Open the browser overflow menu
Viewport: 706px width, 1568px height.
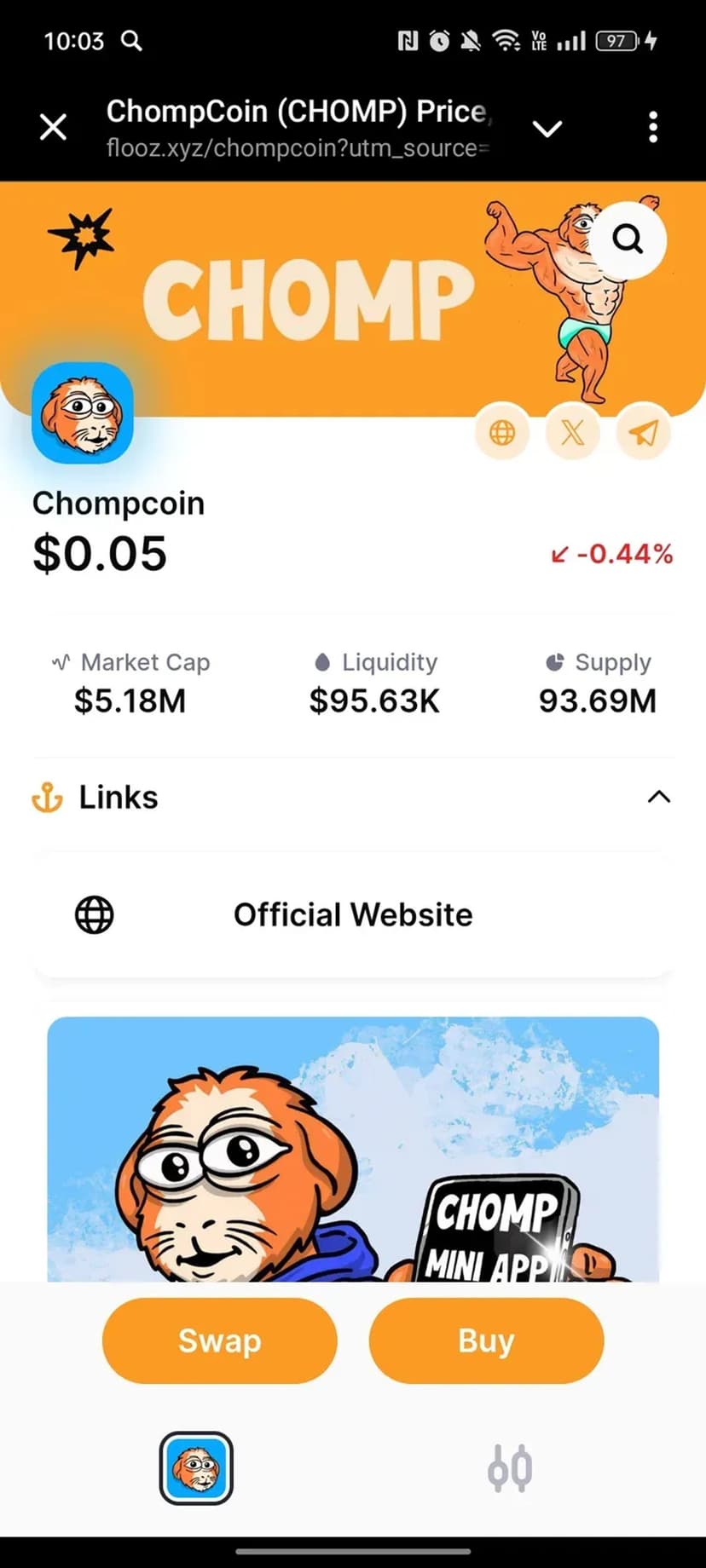pyautogui.click(x=652, y=128)
